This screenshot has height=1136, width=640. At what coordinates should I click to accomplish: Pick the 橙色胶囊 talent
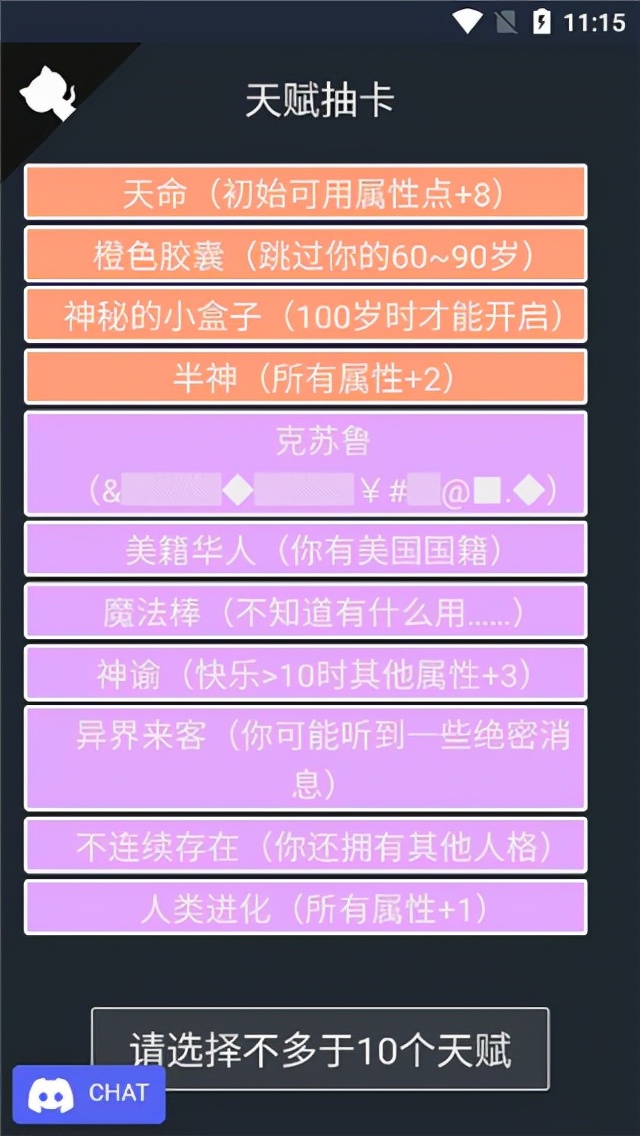click(306, 254)
